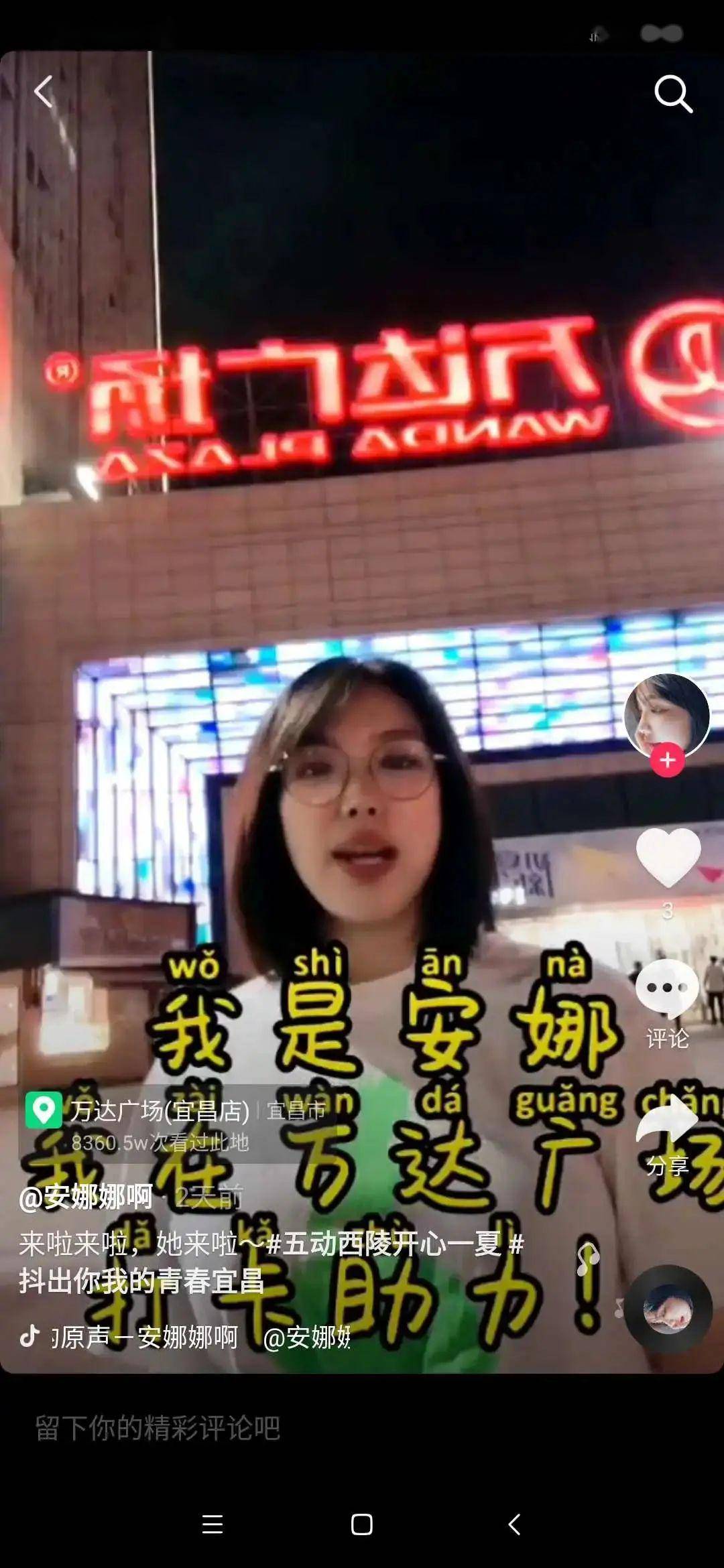This screenshot has width=724, height=1568.
Task: Open the 评论 comments bubble
Action: [x=668, y=990]
